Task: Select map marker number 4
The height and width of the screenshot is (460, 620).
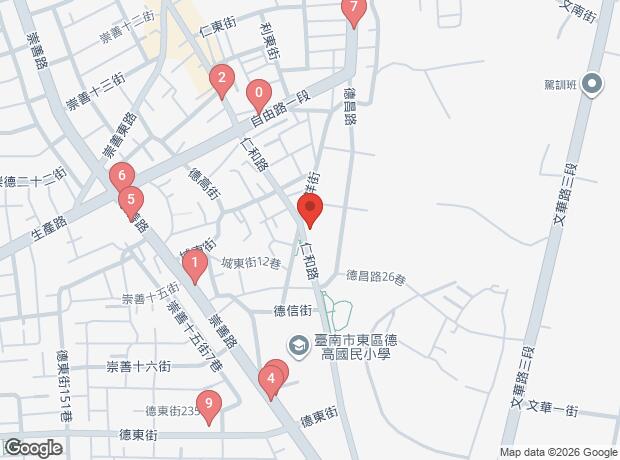Action: (268, 379)
